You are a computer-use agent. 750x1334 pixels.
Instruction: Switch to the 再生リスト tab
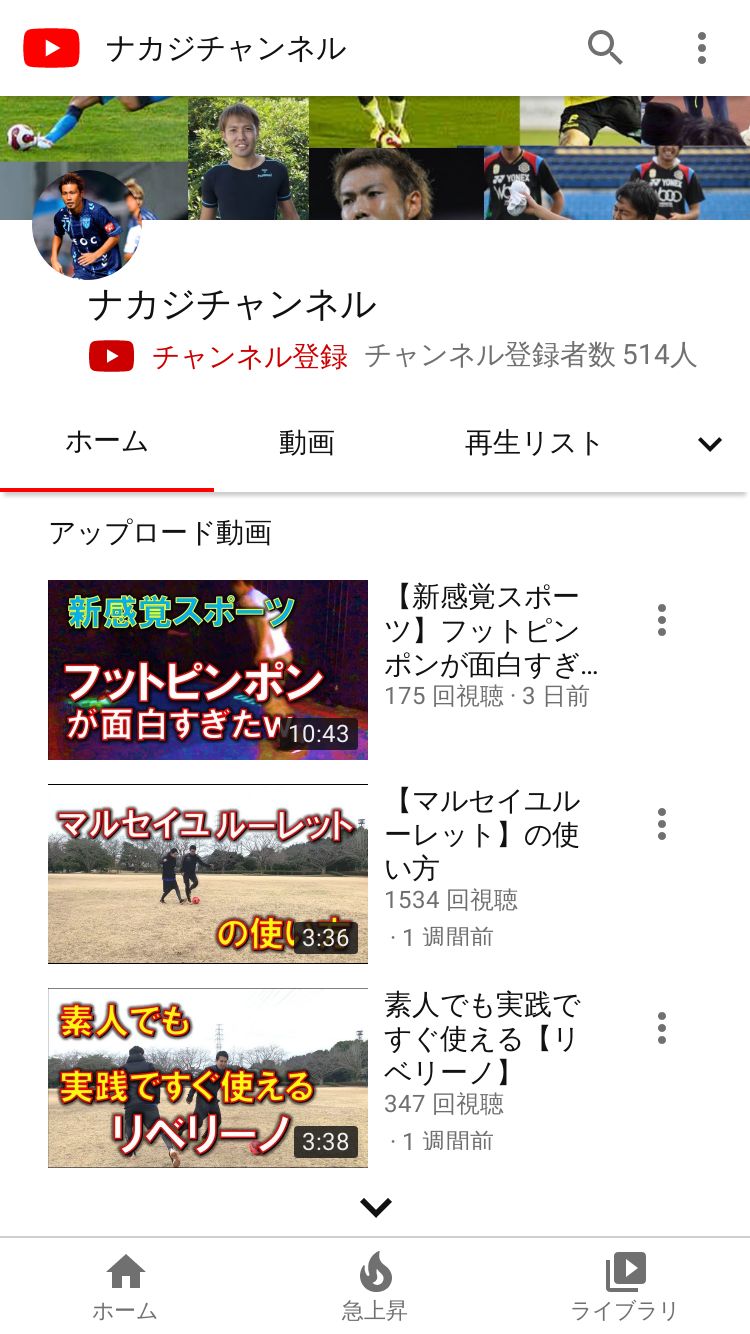(534, 442)
